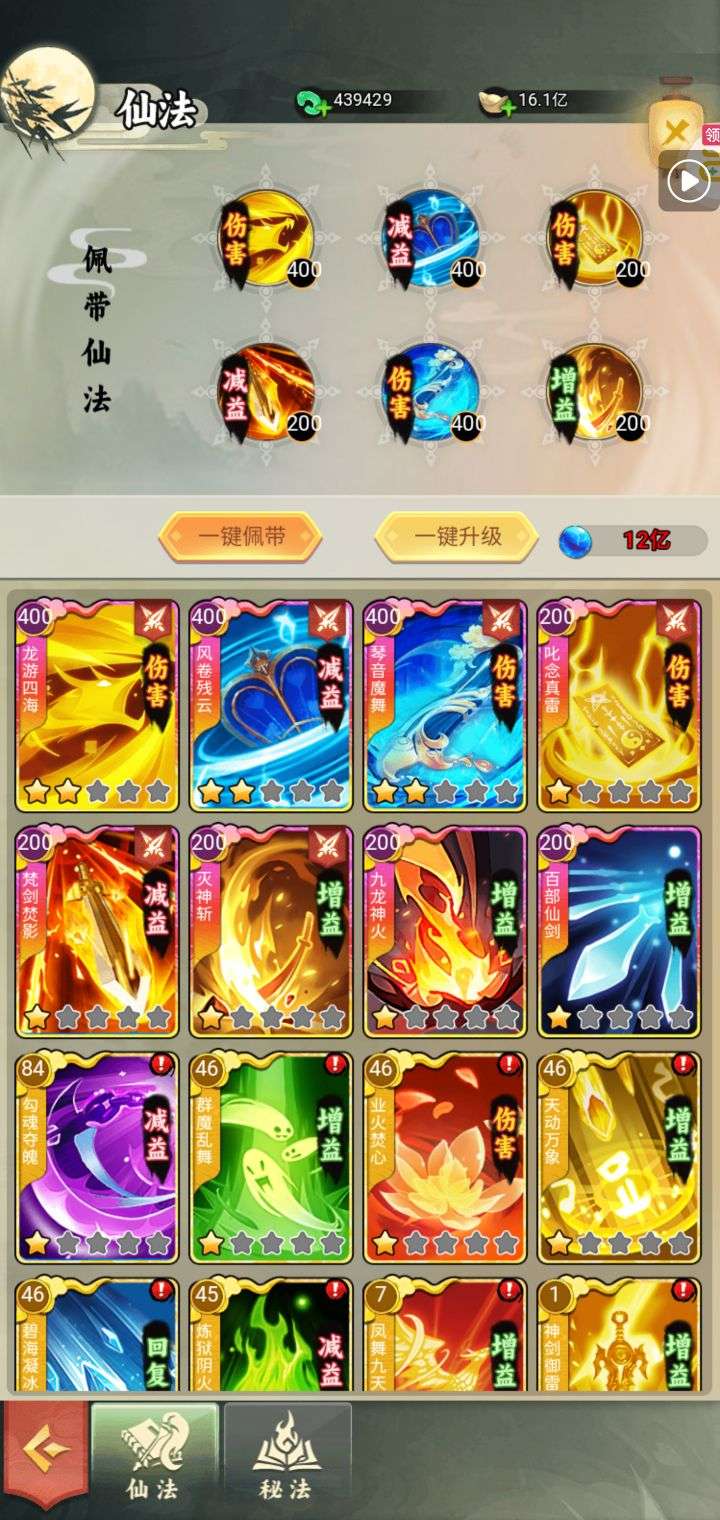
Task: Select the 琴音魔舞 skill card
Action: click(x=445, y=705)
